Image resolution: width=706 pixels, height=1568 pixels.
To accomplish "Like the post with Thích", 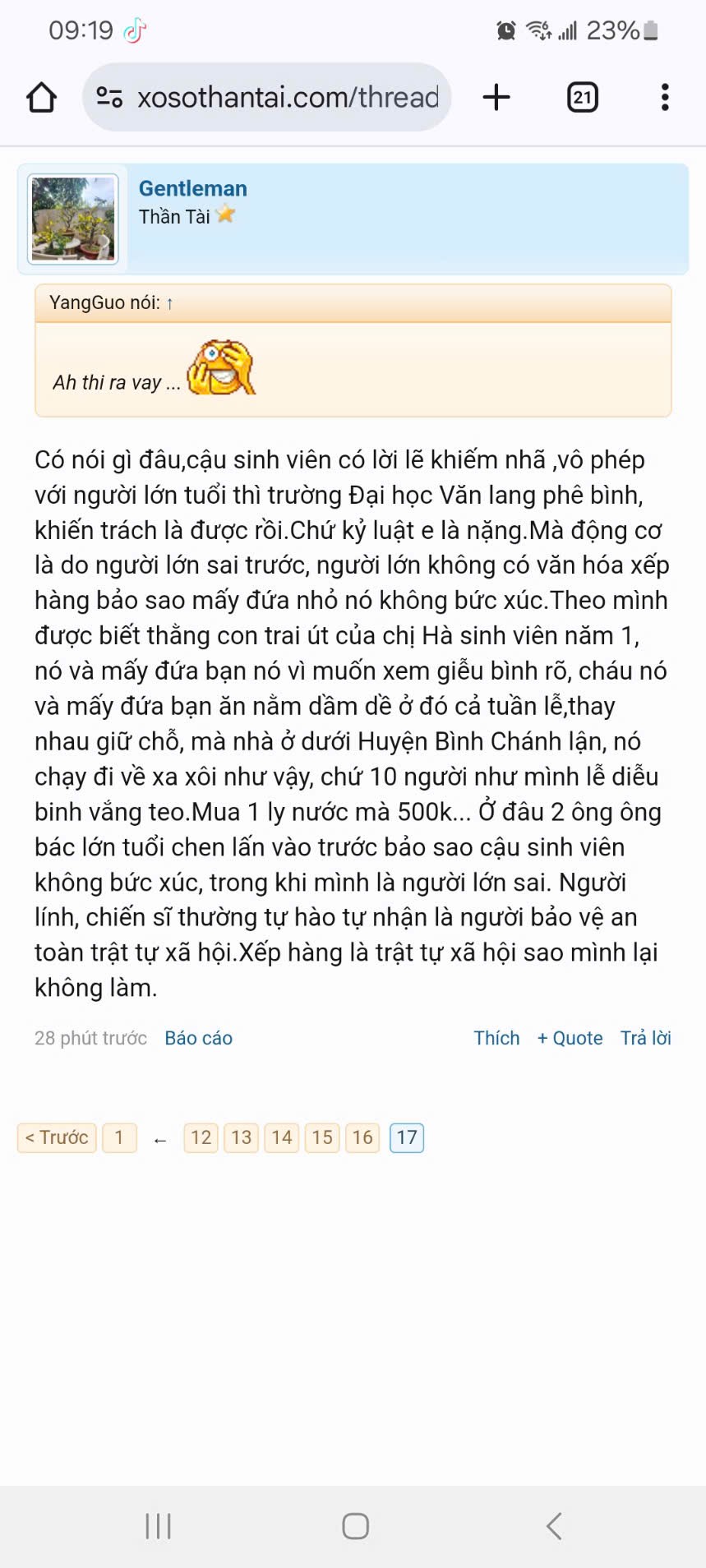I will [x=496, y=1038].
